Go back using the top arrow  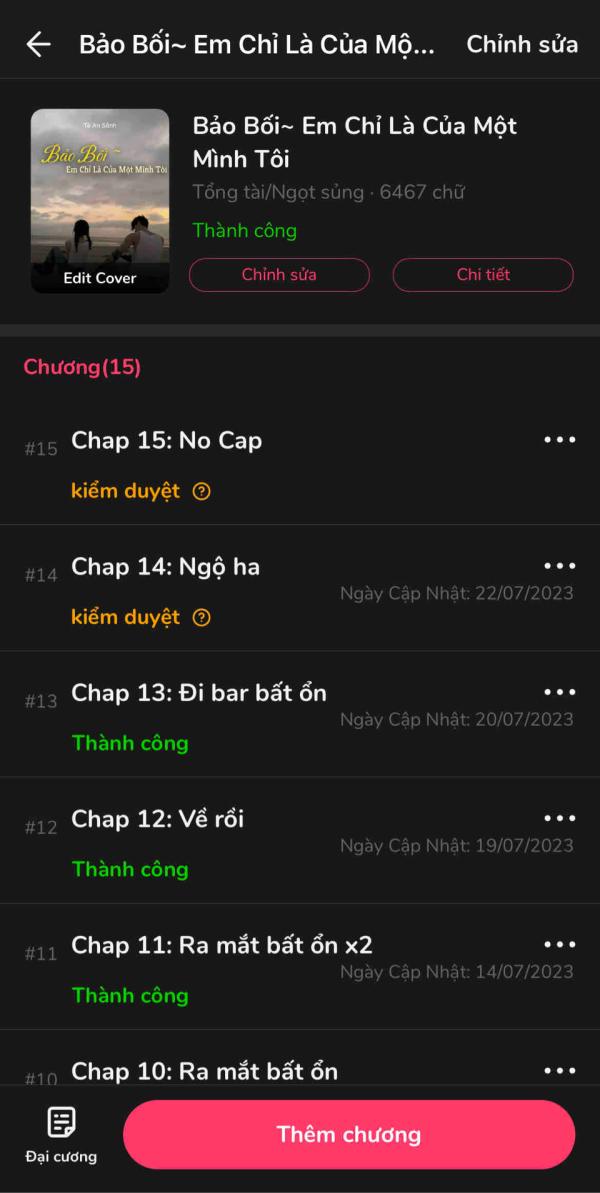[x=38, y=44]
